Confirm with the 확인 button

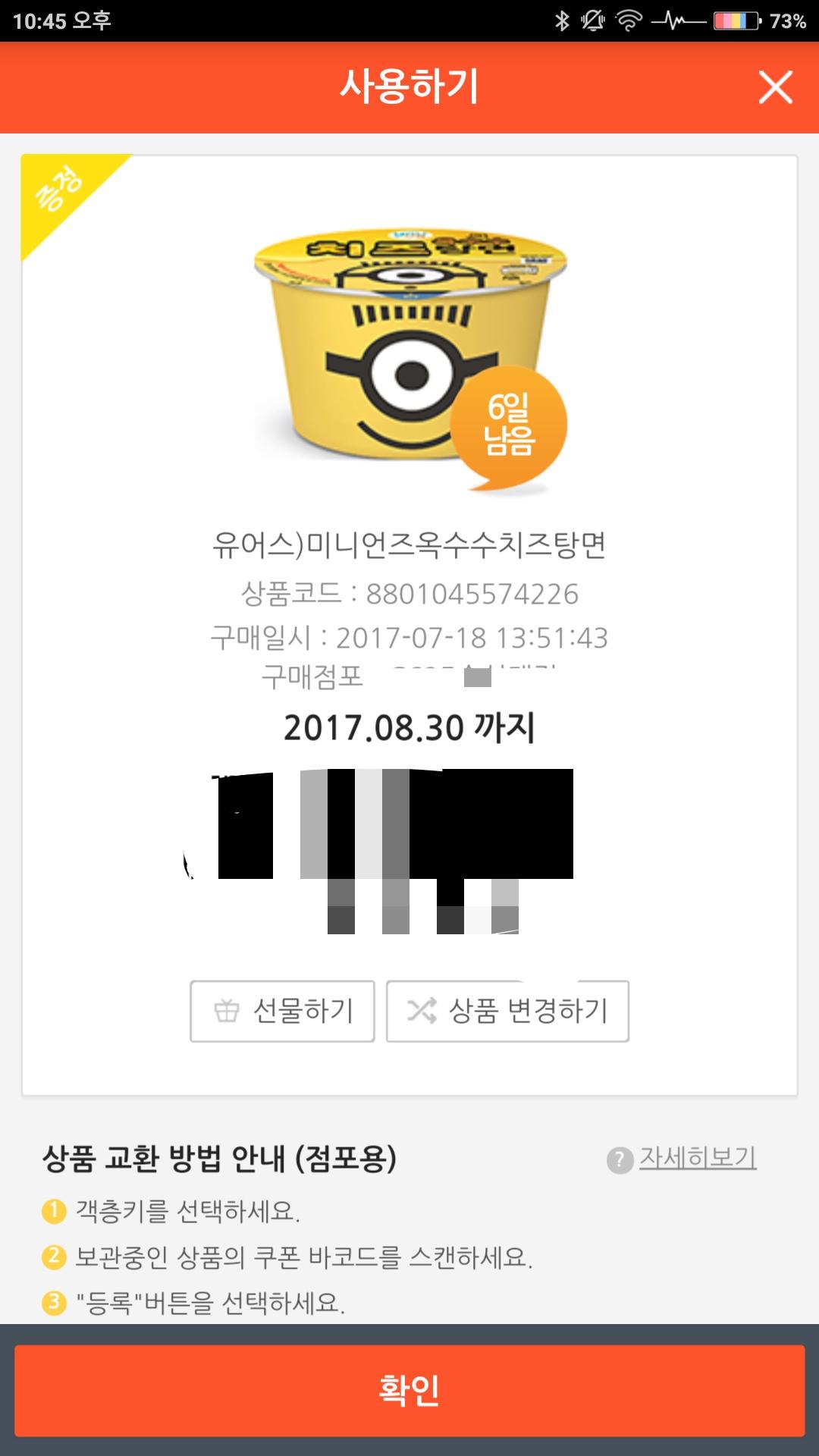409,1390
